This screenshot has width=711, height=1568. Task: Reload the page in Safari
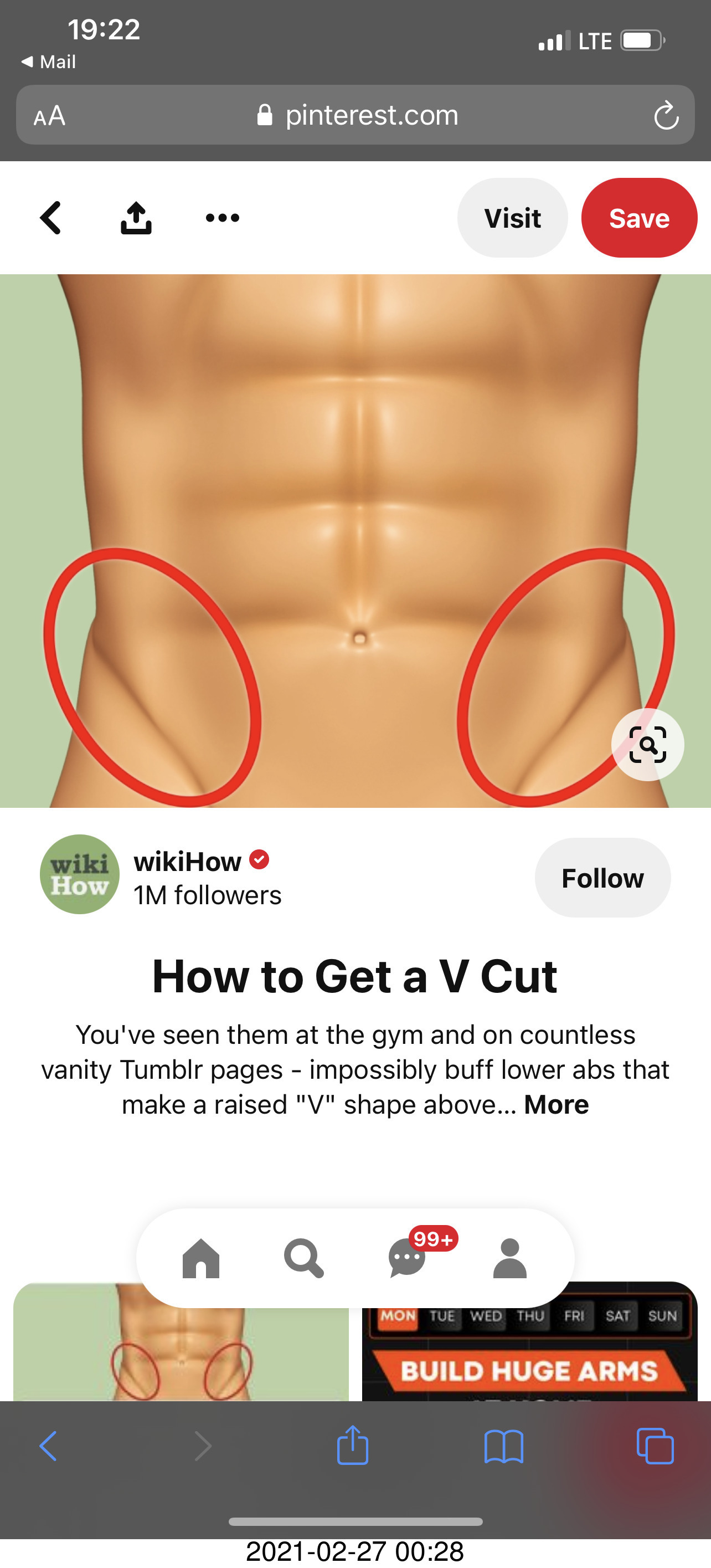pos(666,115)
